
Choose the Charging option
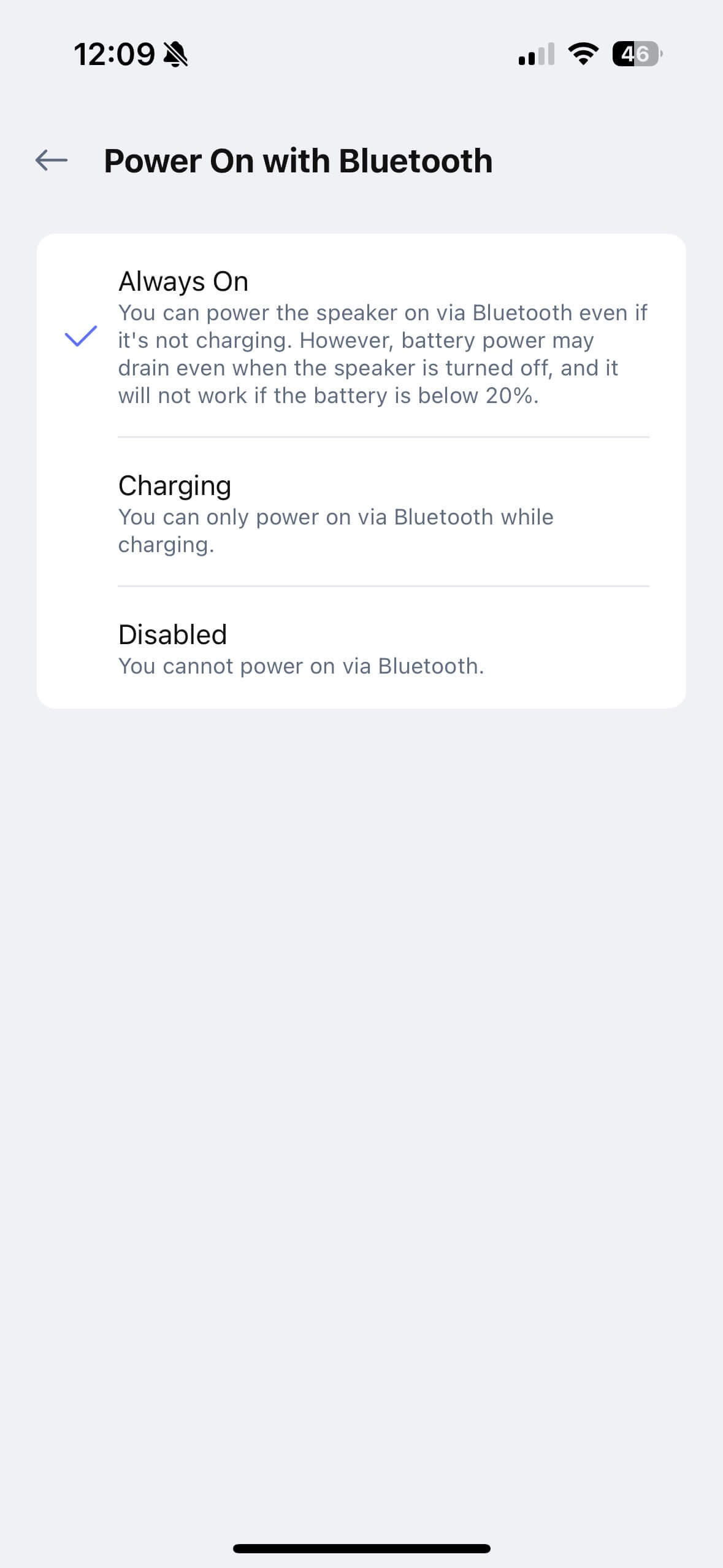(361, 513)
